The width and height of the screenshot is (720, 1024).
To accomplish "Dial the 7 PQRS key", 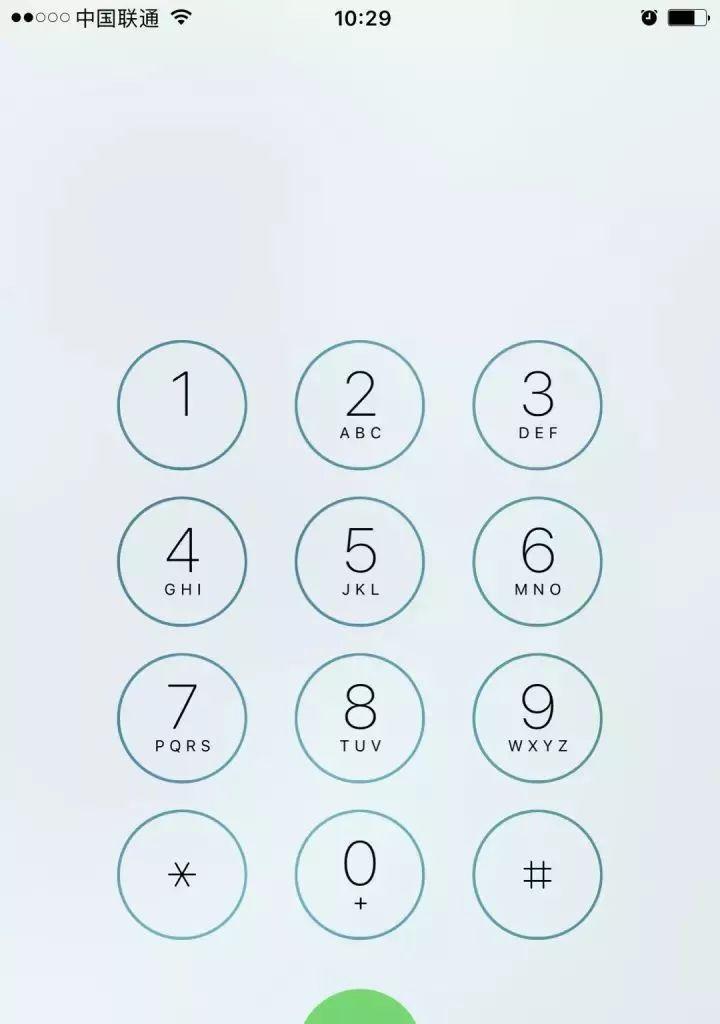I will [x=182, y=718].
